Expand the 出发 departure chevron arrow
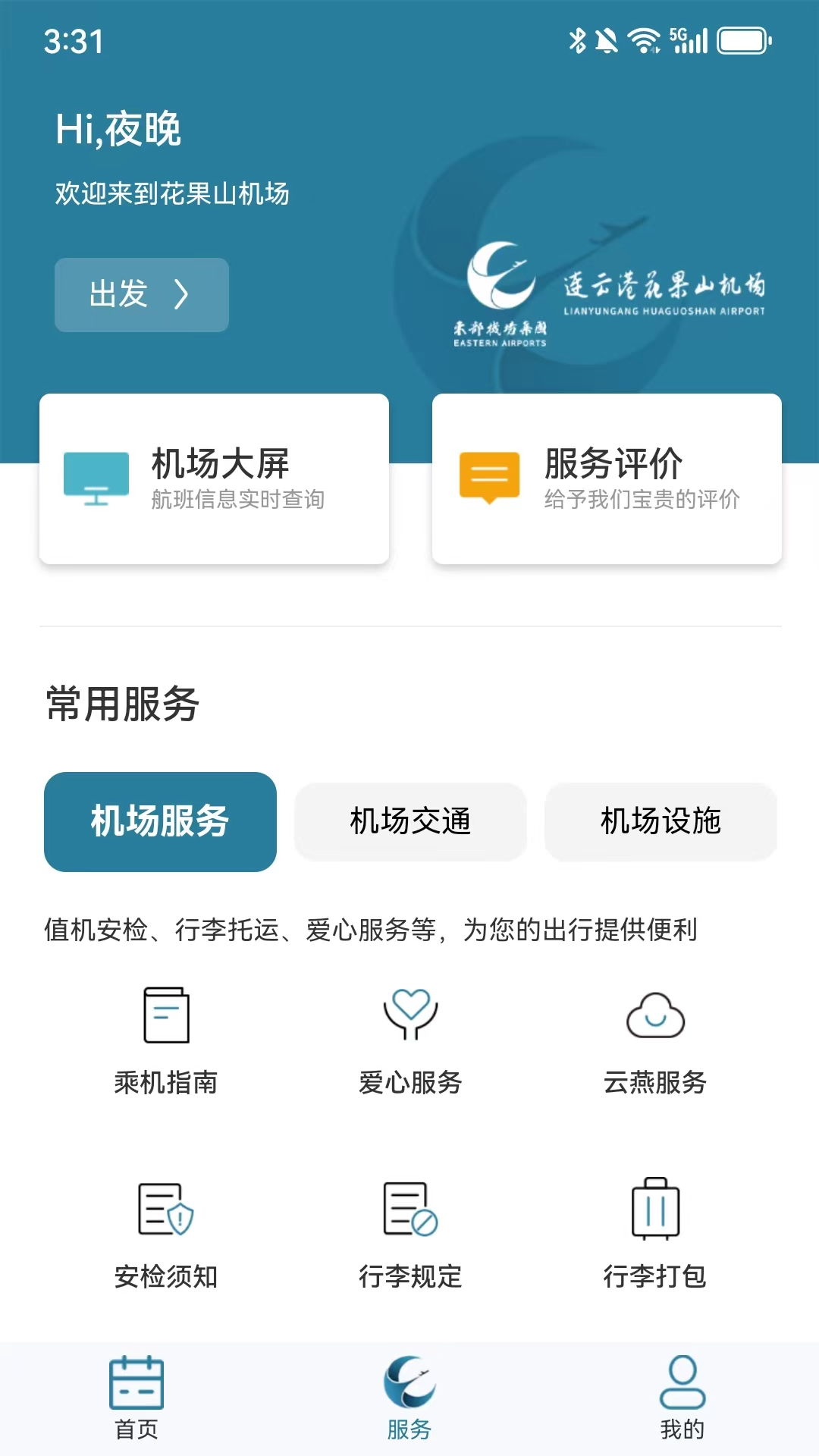The height and width of the screenshot is (1456, 819). click(181, 295)
